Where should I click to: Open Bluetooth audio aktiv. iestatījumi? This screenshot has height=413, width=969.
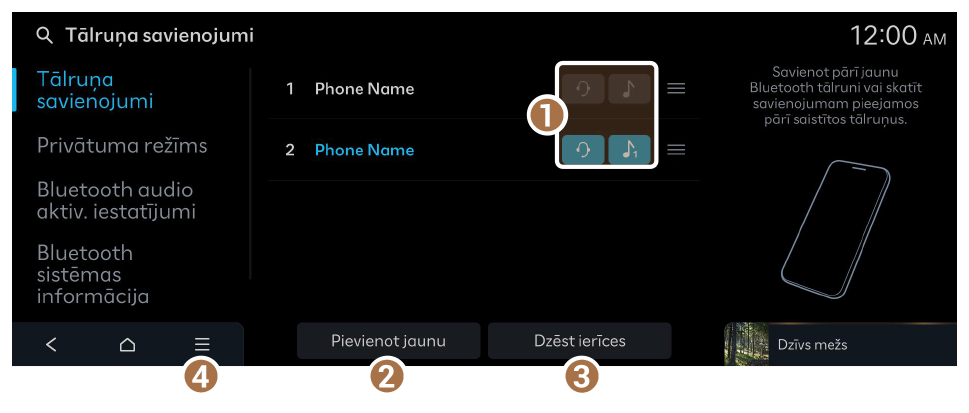pyautogui.click(x=115, y=200)
